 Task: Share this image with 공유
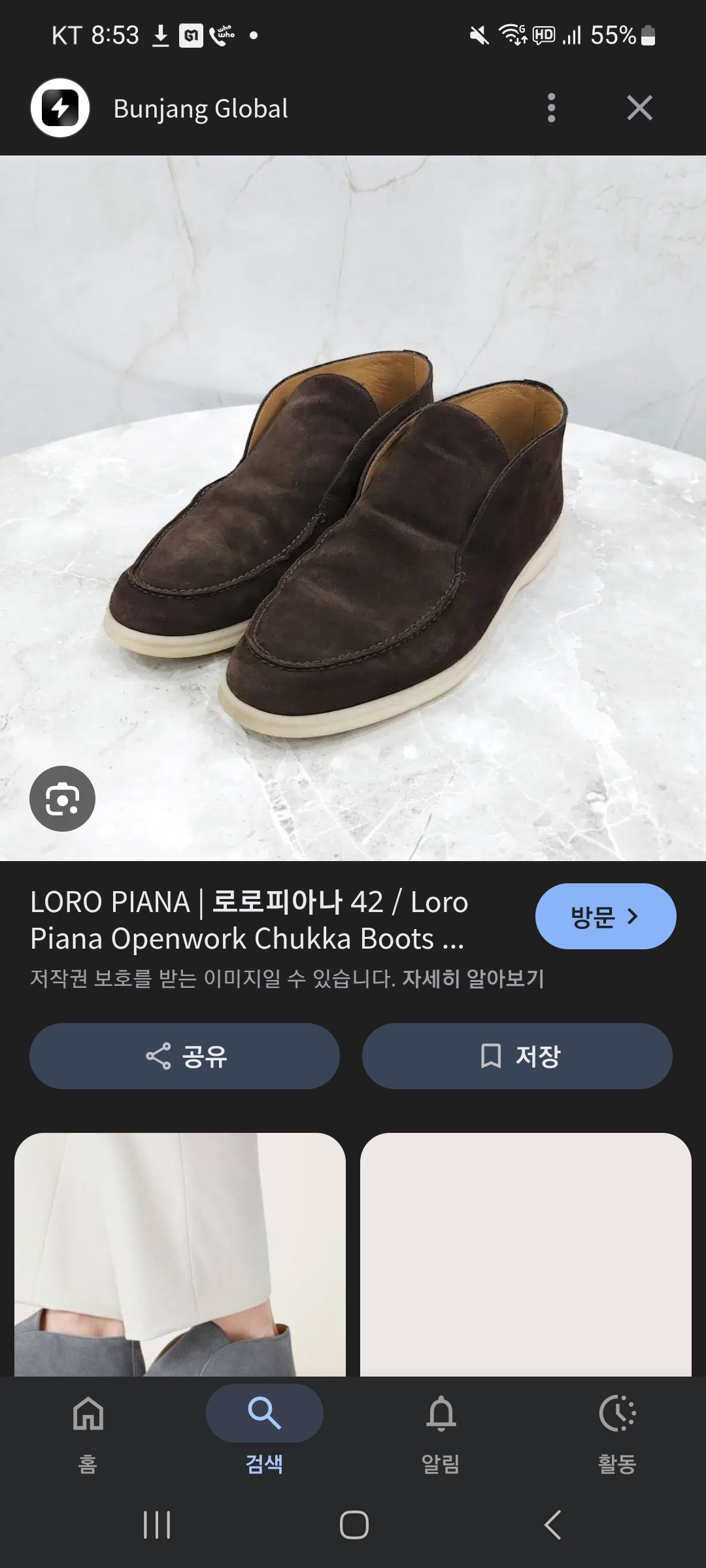point(184,1056)
